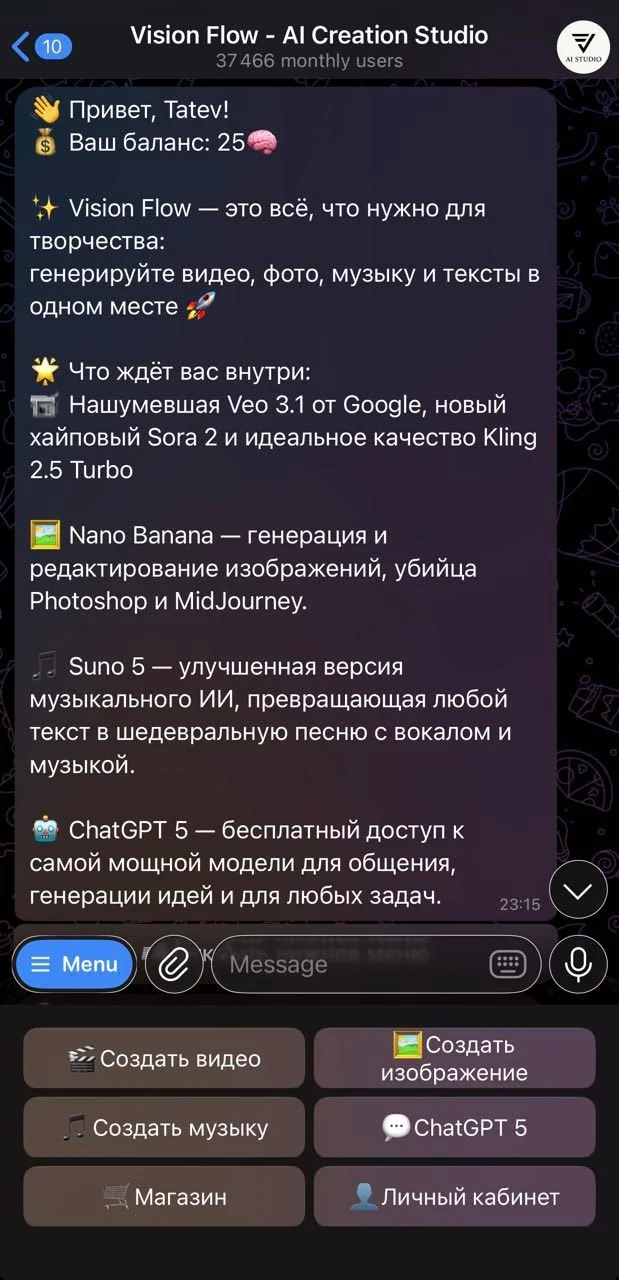
Task: Select Создать изображение
Action: pos(455,1058)
